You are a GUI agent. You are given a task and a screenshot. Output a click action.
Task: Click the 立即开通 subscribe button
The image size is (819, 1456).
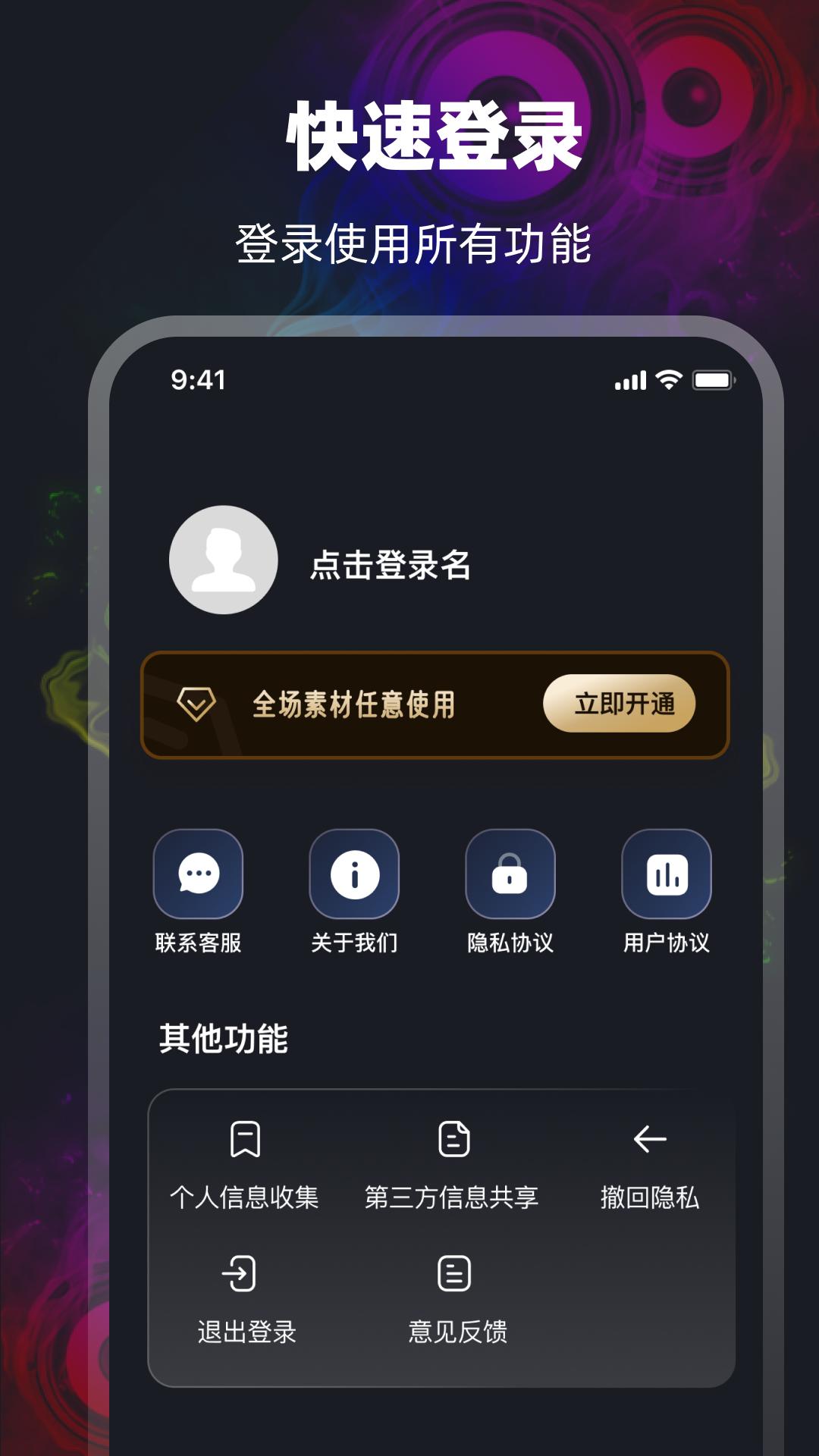point(619,704)
